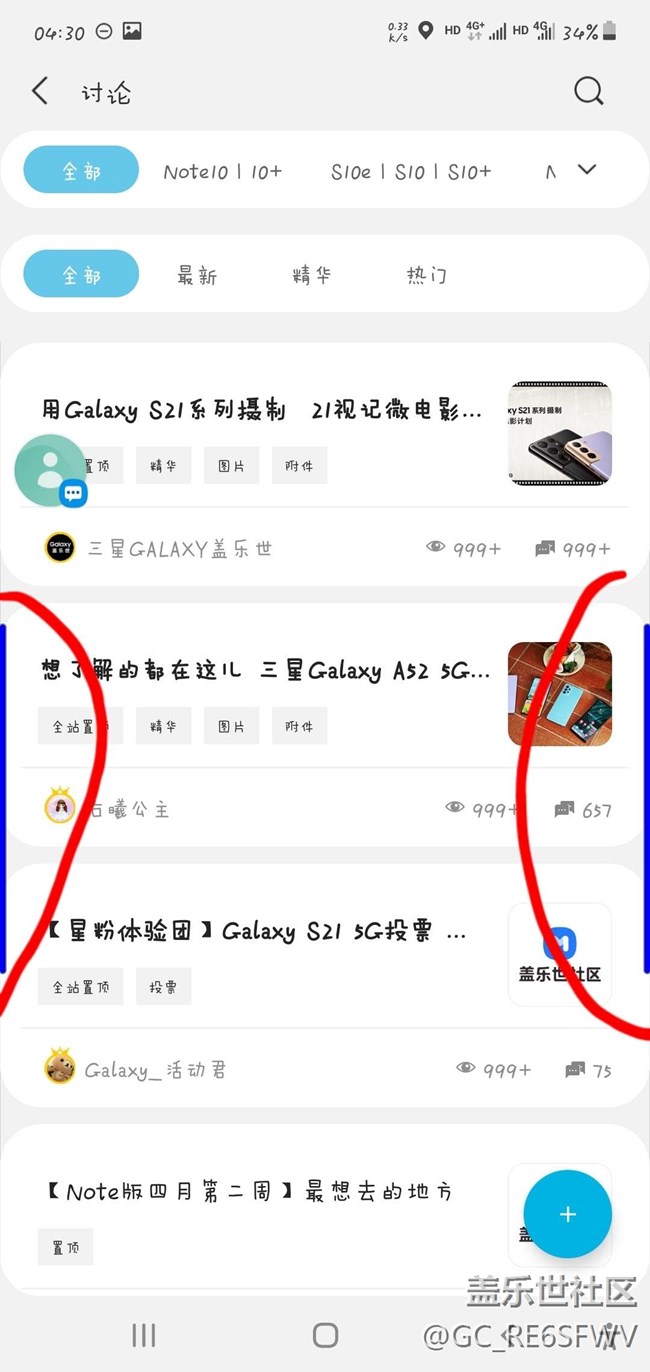The height and width of the screenshot is (1372, 650).
Task: View Galaxy_活动君 author profile
Action: (x=155, y=1070)
